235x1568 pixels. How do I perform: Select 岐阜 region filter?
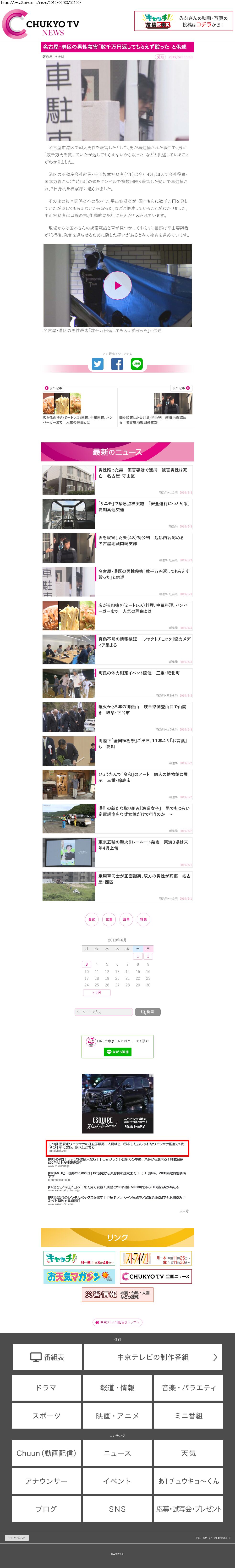pos(126,919)
